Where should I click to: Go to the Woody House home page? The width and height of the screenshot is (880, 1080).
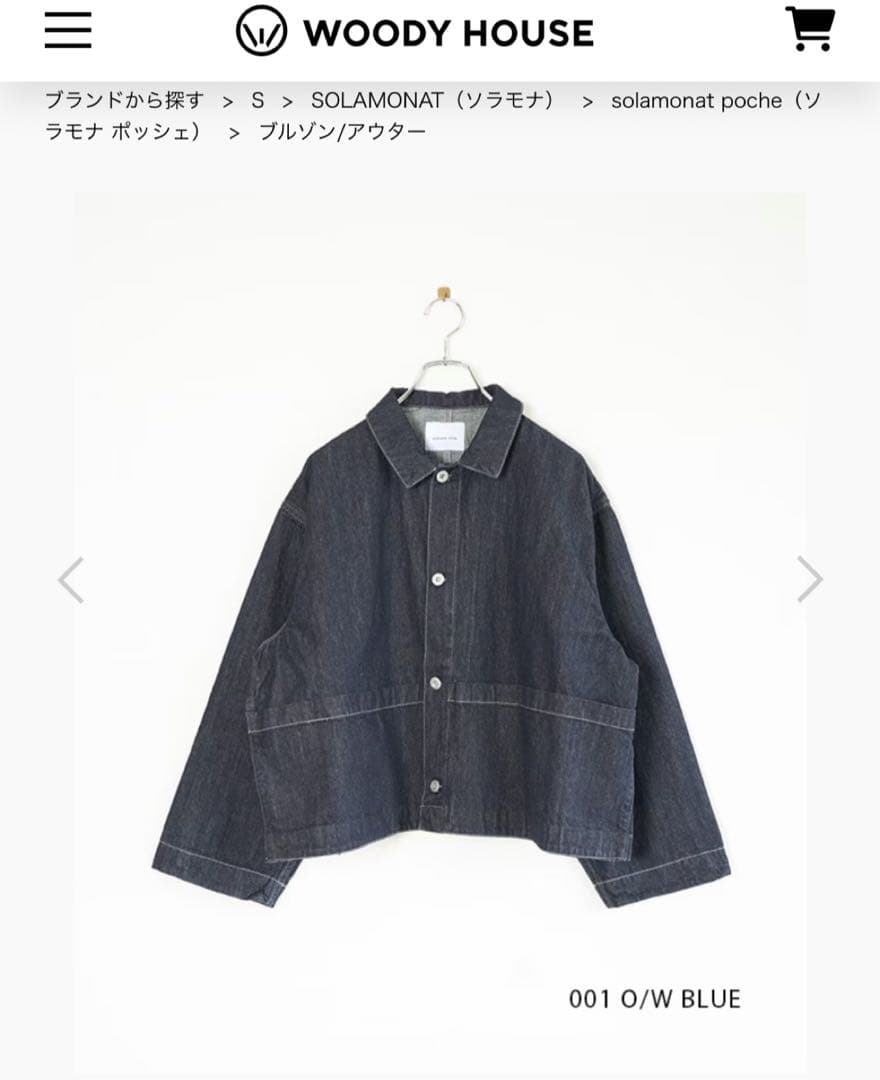pyautogui.click(x=415, y=32)
